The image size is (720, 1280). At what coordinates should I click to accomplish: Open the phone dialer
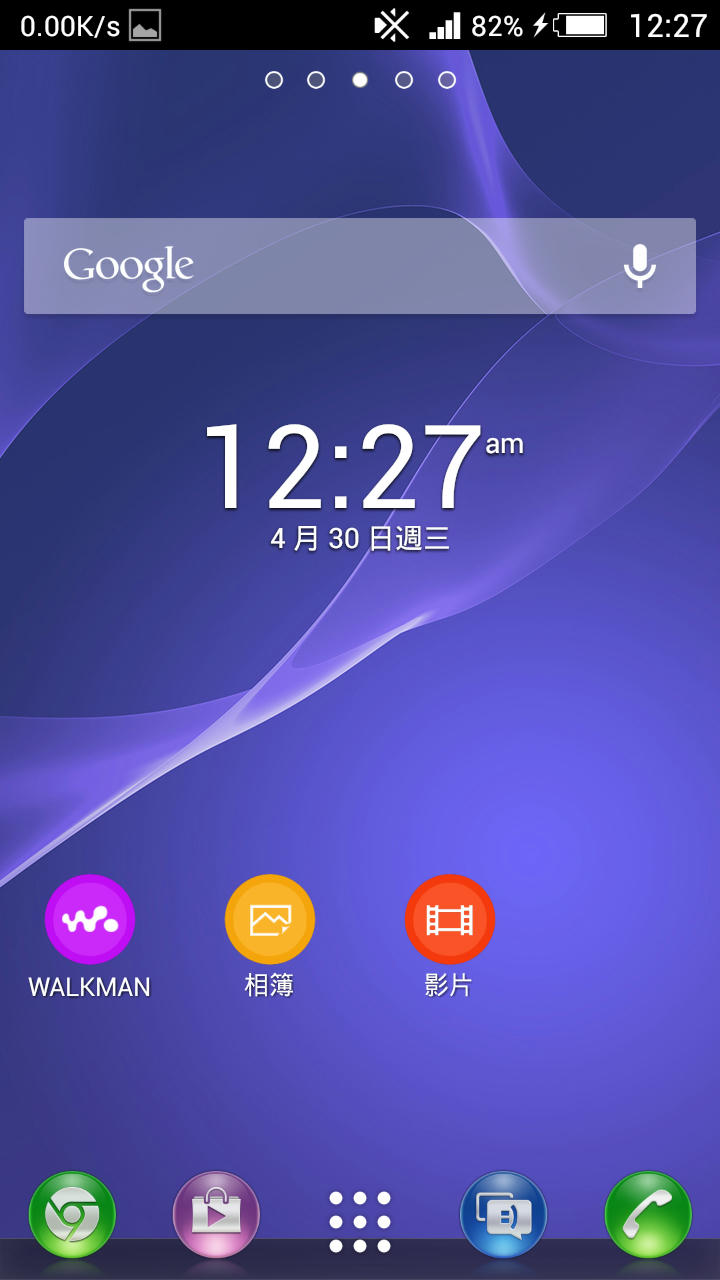click(x=648, y=1214)
